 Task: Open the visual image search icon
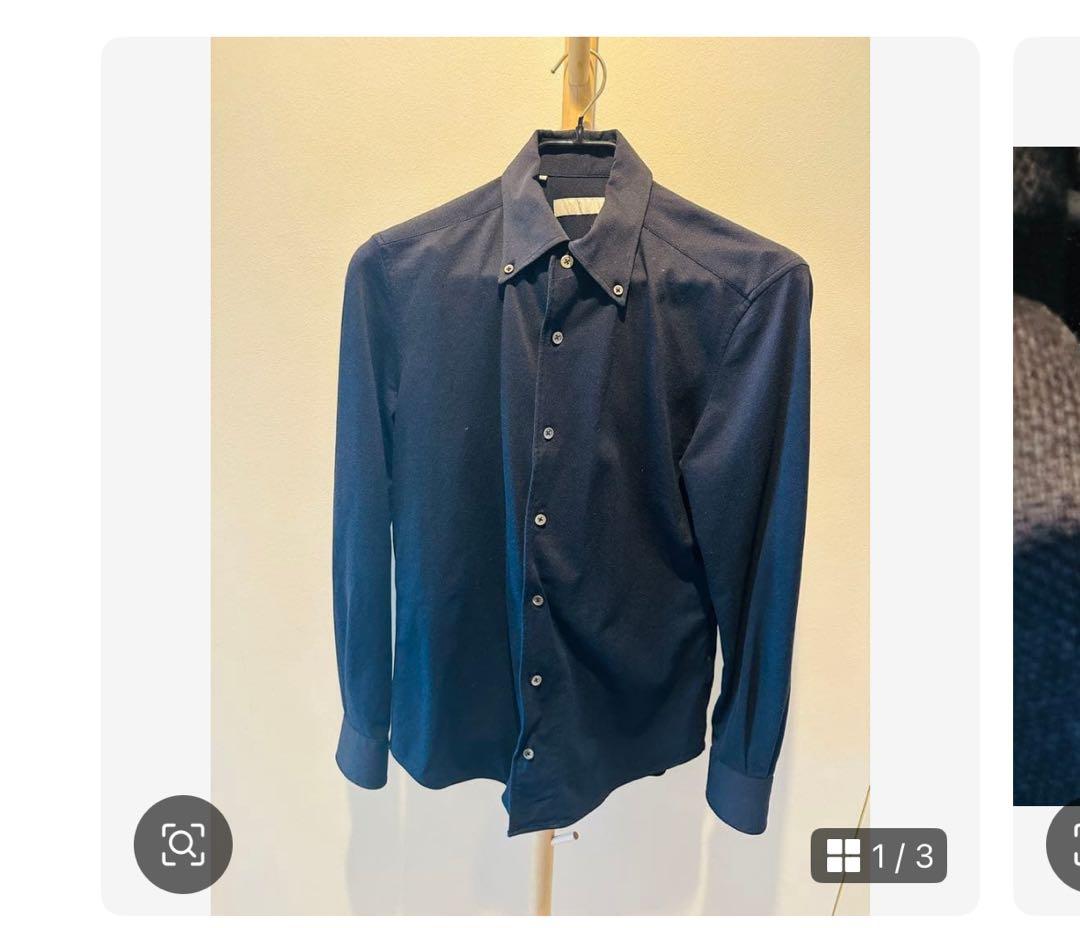click(x=183, y=844)
